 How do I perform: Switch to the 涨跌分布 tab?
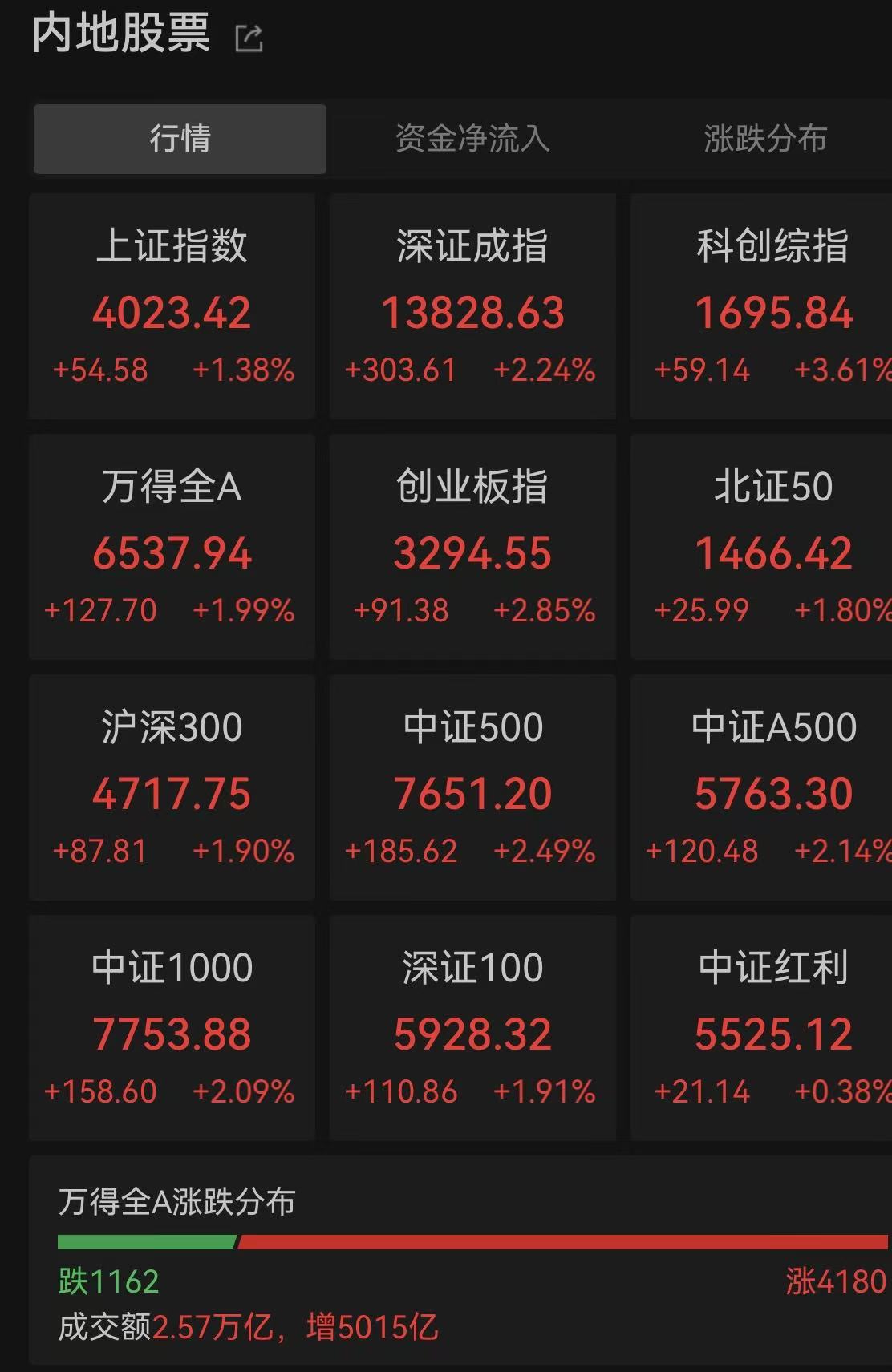point(764,139)
